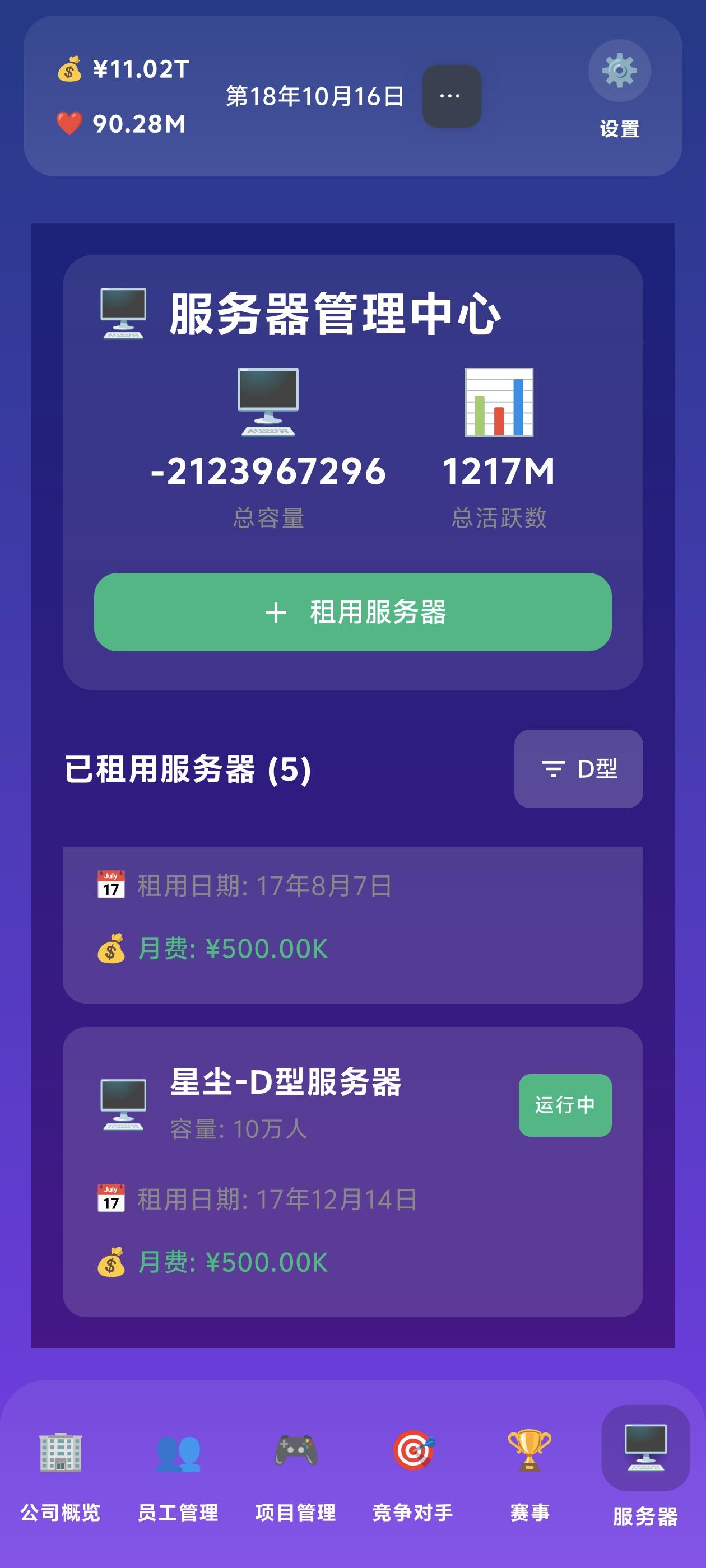Click the red heart health icon
Screen dimensions: 706x1568
coord(69,123)
